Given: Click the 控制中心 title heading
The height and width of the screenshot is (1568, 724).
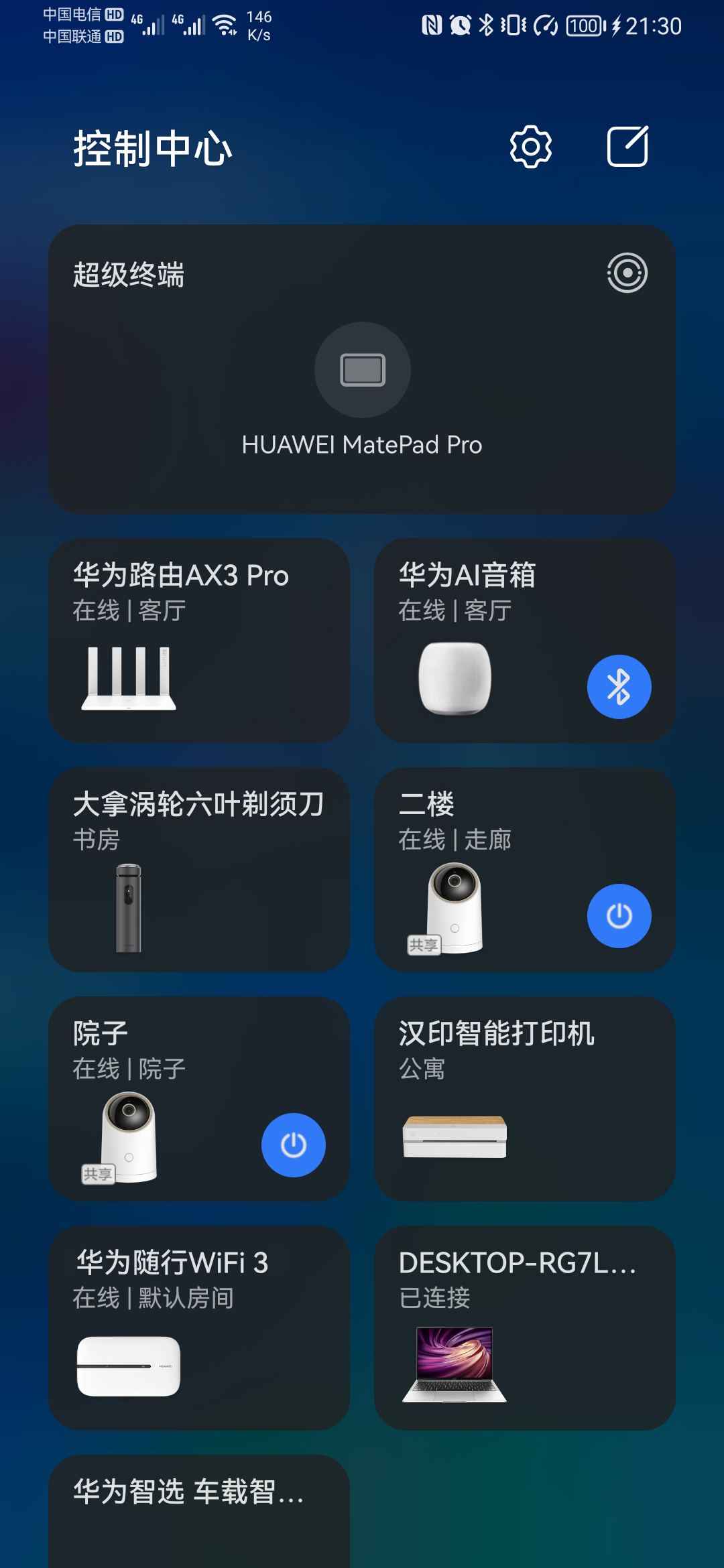Looking at the screenshot, I should pos(153,149).
